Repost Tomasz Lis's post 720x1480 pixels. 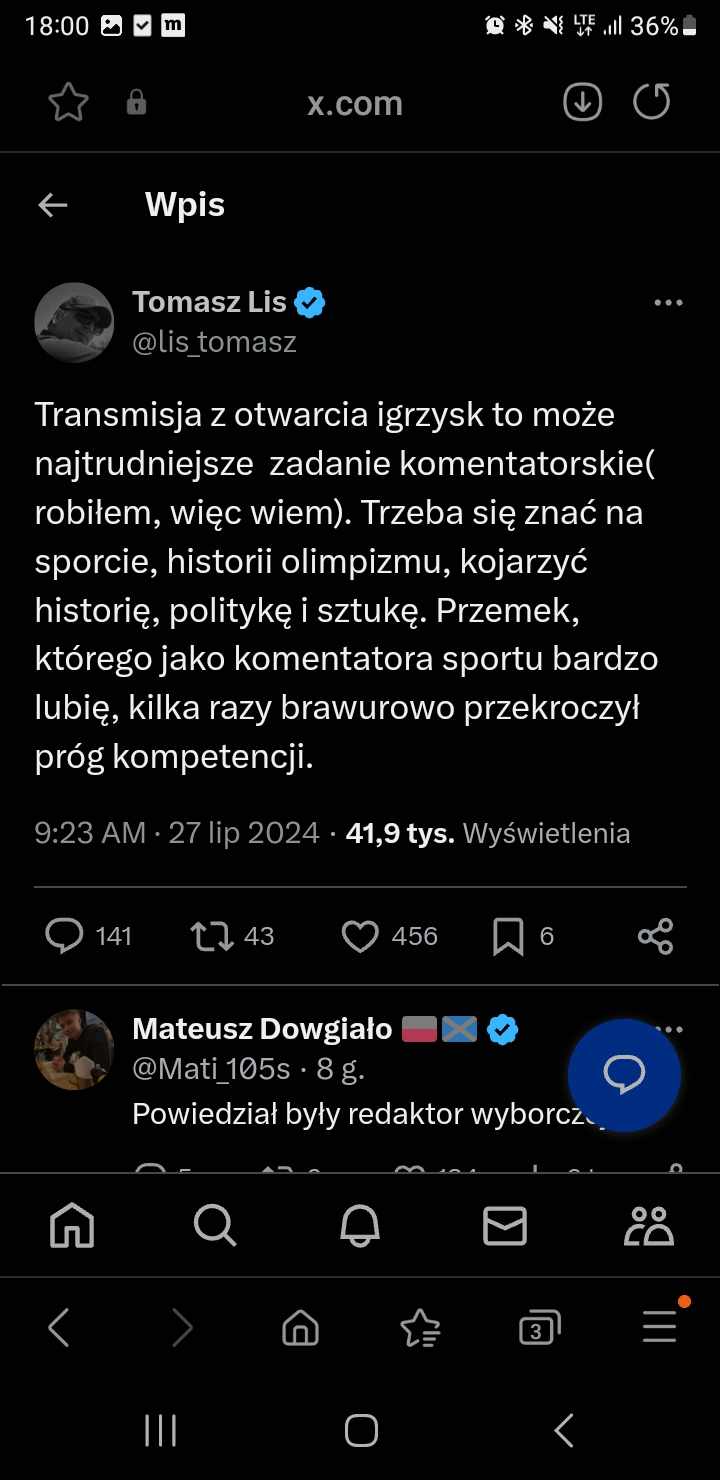click(x=212, y=936)
